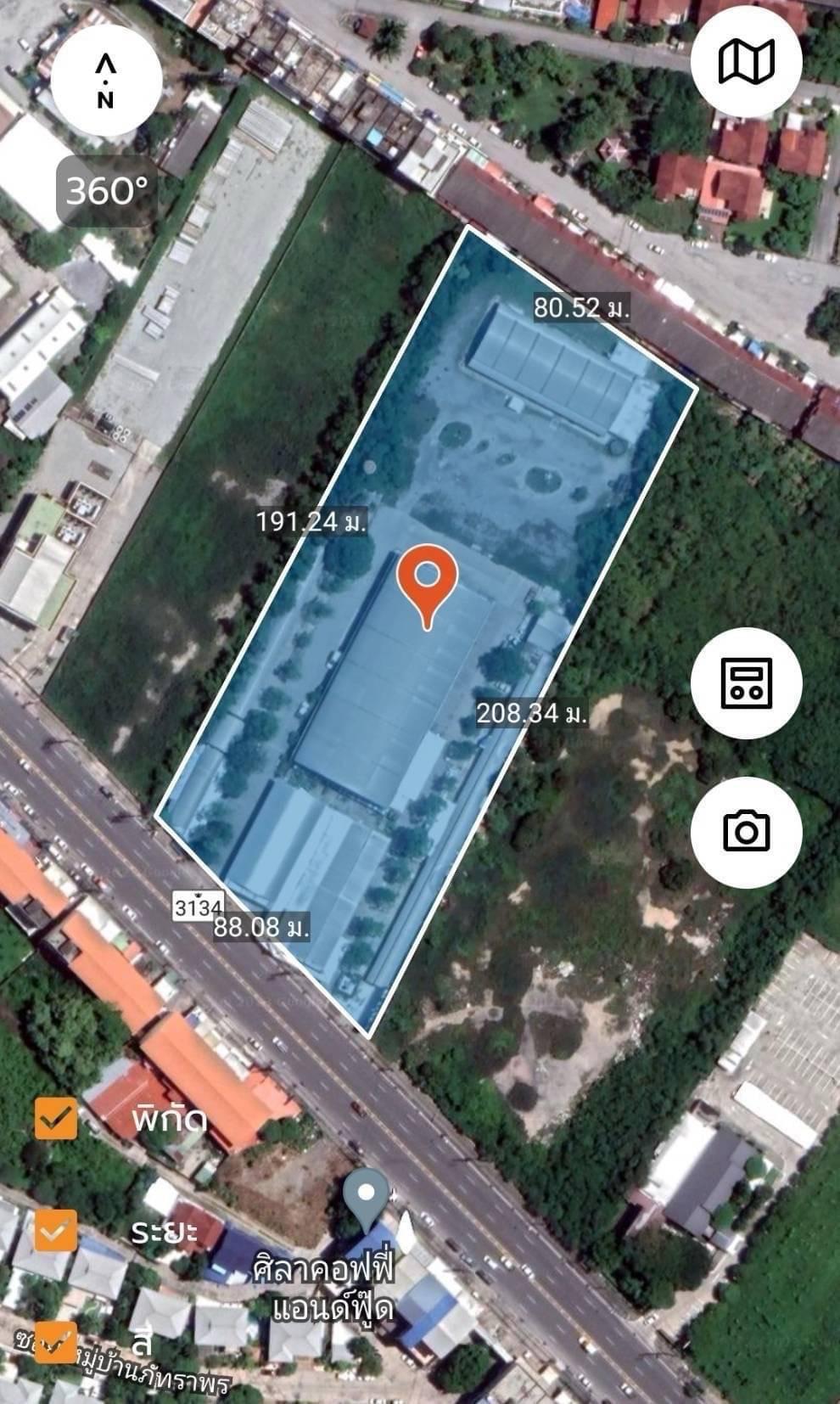Viewport: 840px width, 1404px height.
Task: Tap the save disk icon
Action: tap(746, 682)
